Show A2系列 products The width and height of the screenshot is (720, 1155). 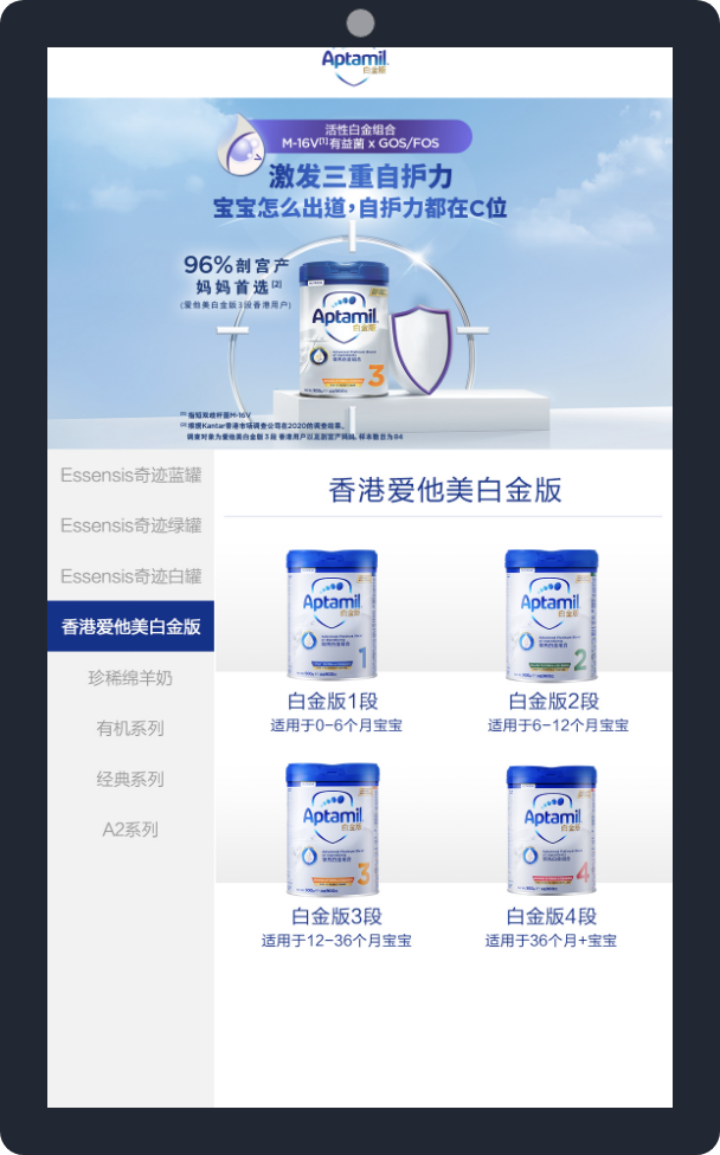click(130, 830)
